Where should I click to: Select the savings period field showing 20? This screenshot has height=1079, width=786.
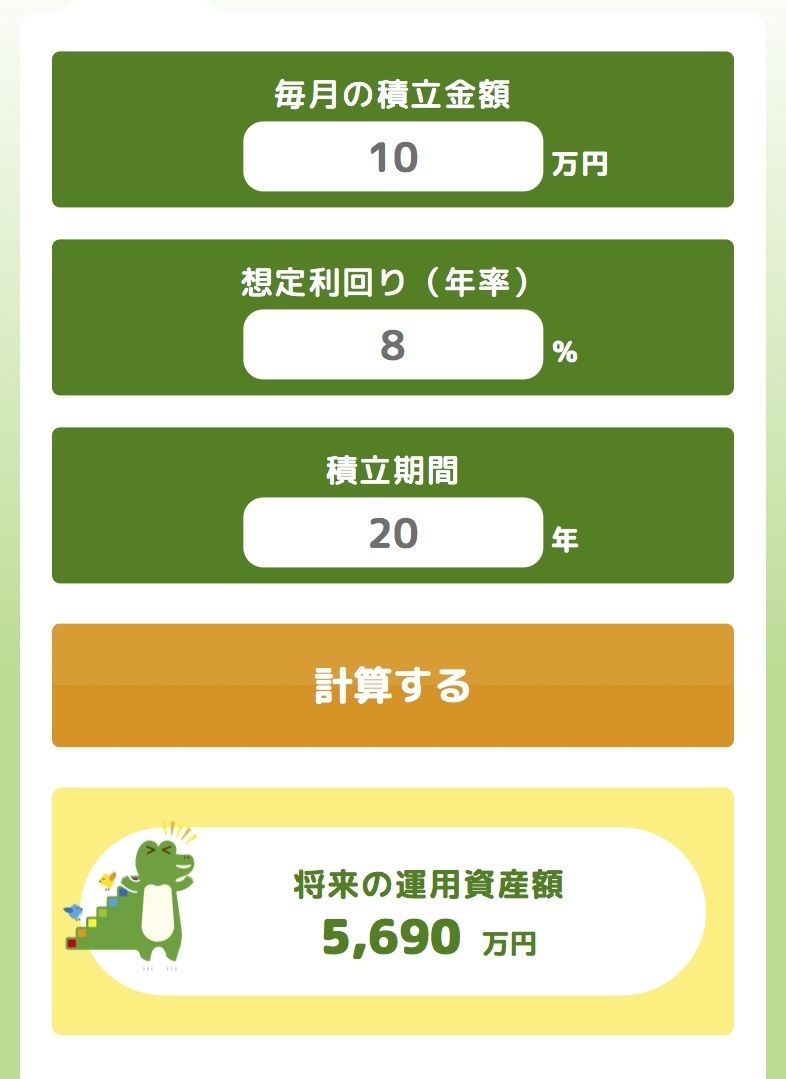coord(392,533)
